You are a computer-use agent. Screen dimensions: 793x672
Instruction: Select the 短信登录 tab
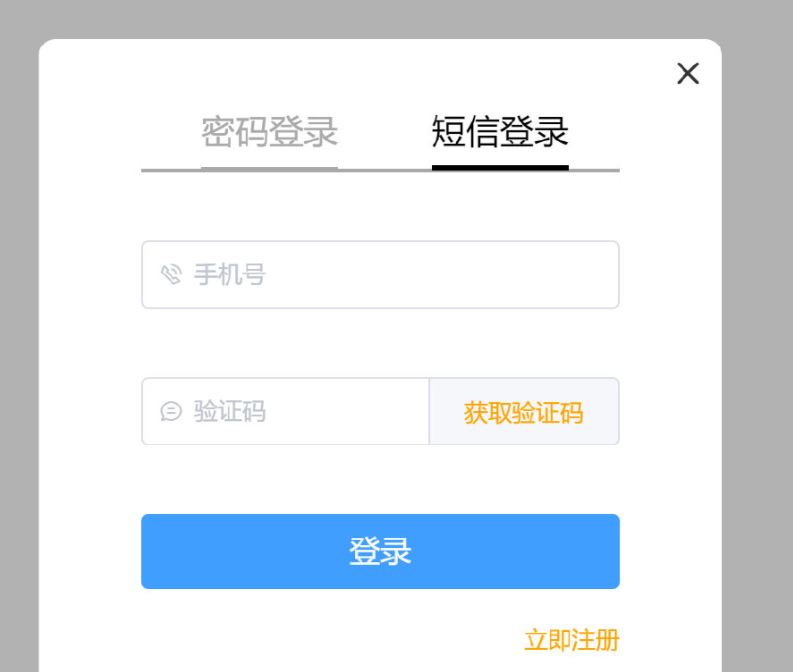point(500,132)
